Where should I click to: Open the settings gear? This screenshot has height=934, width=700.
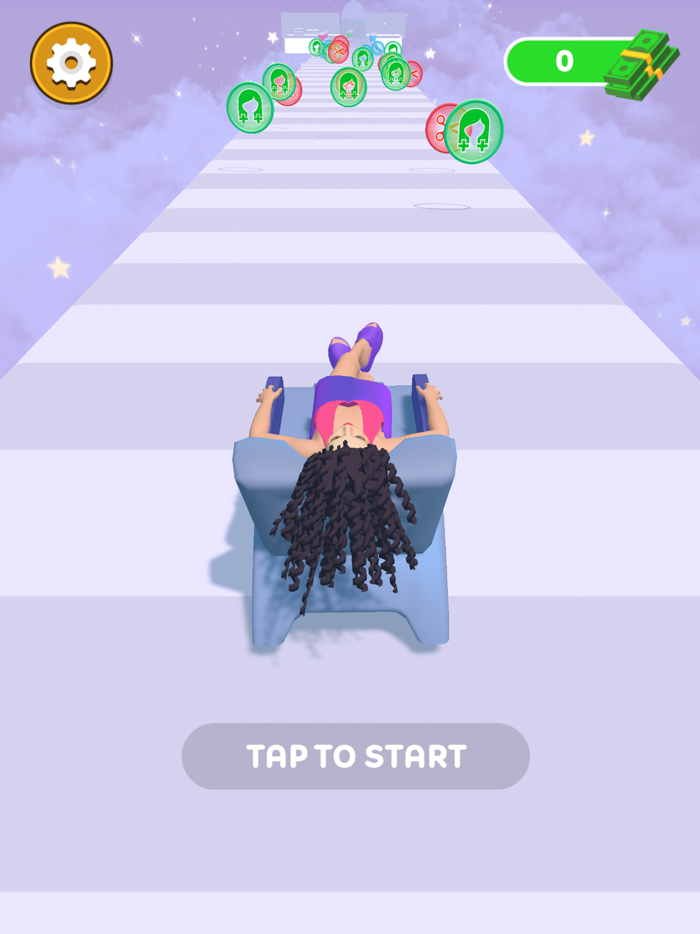(x=71, y=64)
